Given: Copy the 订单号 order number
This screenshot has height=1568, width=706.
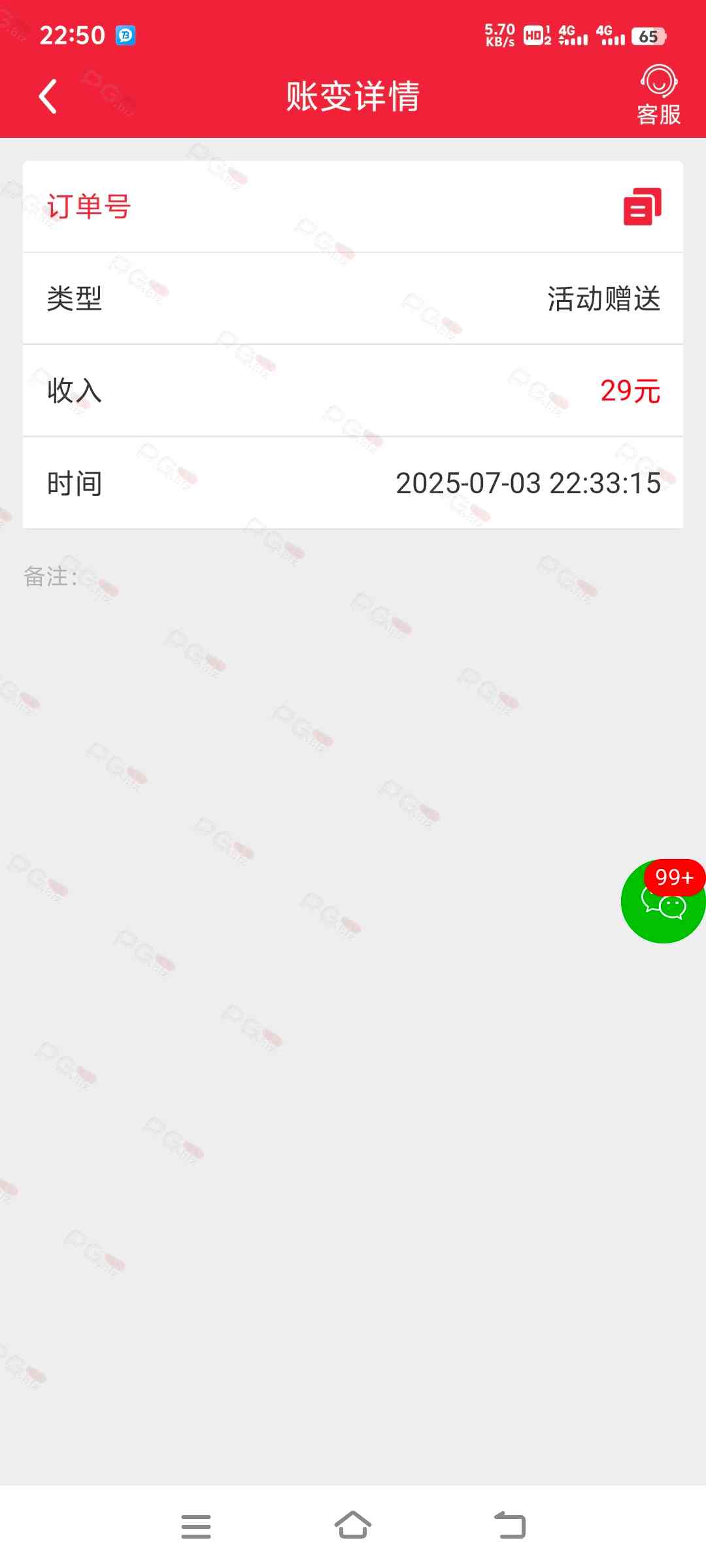Looking at the screenshot, I should (642, 206).
